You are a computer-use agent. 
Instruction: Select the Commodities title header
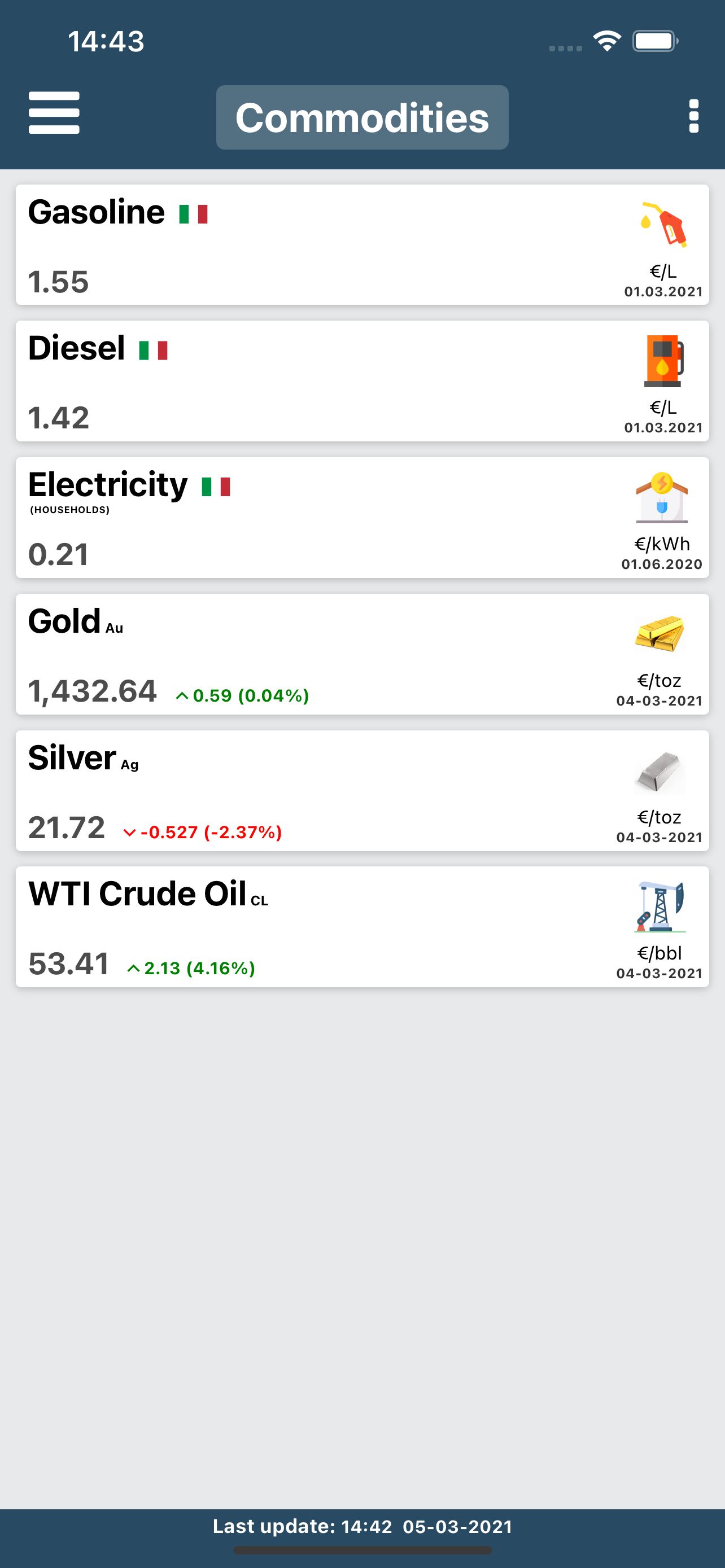[362, 117]
